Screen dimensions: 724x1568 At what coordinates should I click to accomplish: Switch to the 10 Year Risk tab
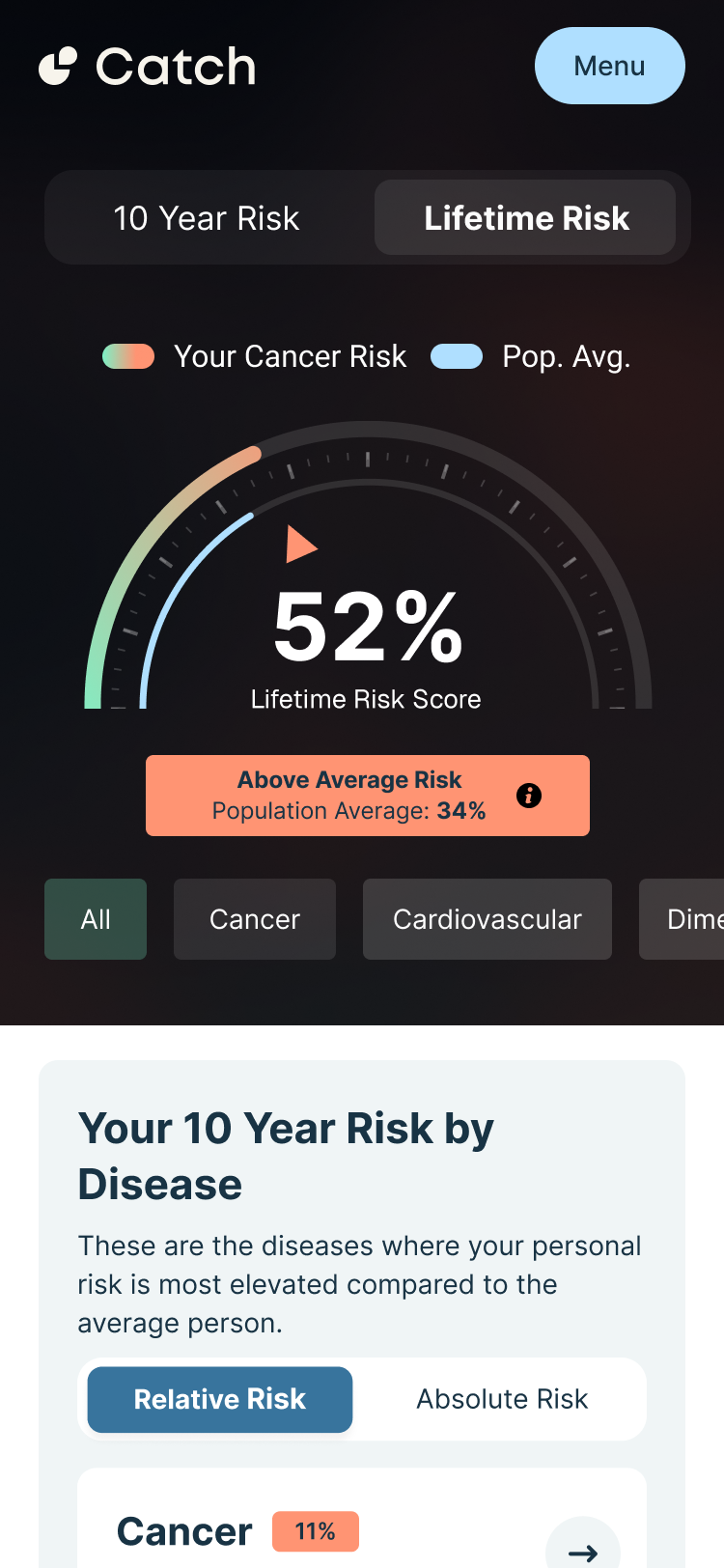coord(206,218)
